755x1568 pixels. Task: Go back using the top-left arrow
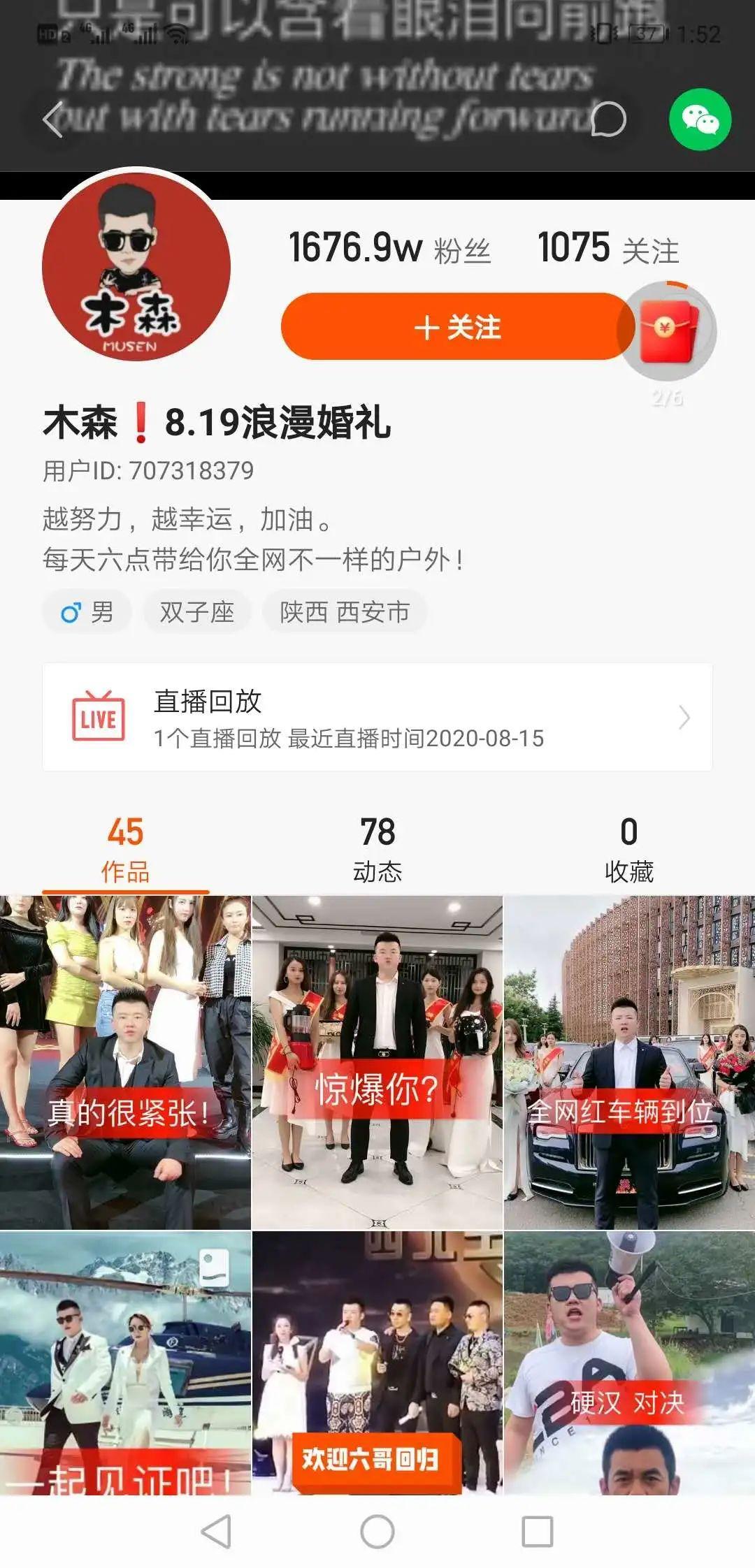[53, 119]
